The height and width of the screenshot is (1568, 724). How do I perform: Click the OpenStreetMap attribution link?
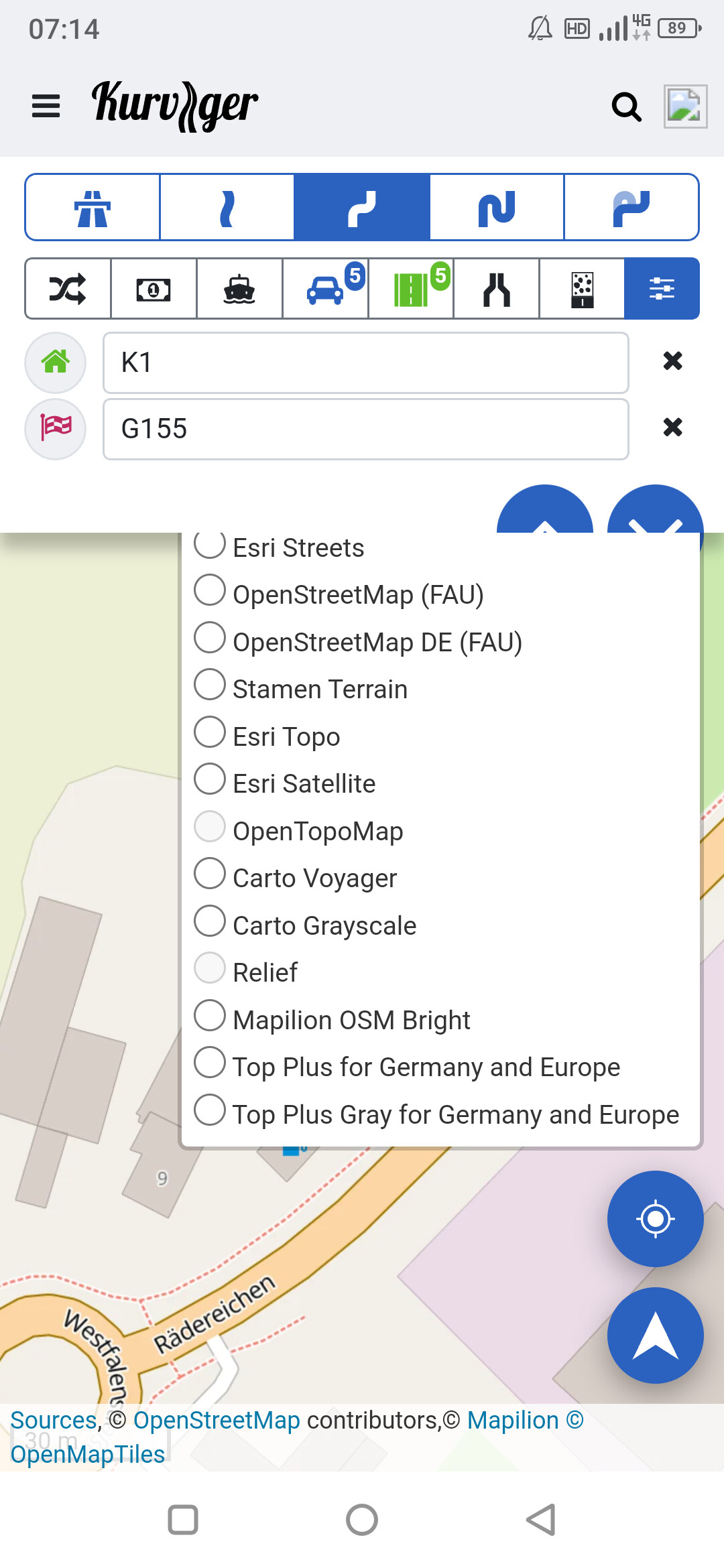pyautogui.click(x=215, y=1420)
